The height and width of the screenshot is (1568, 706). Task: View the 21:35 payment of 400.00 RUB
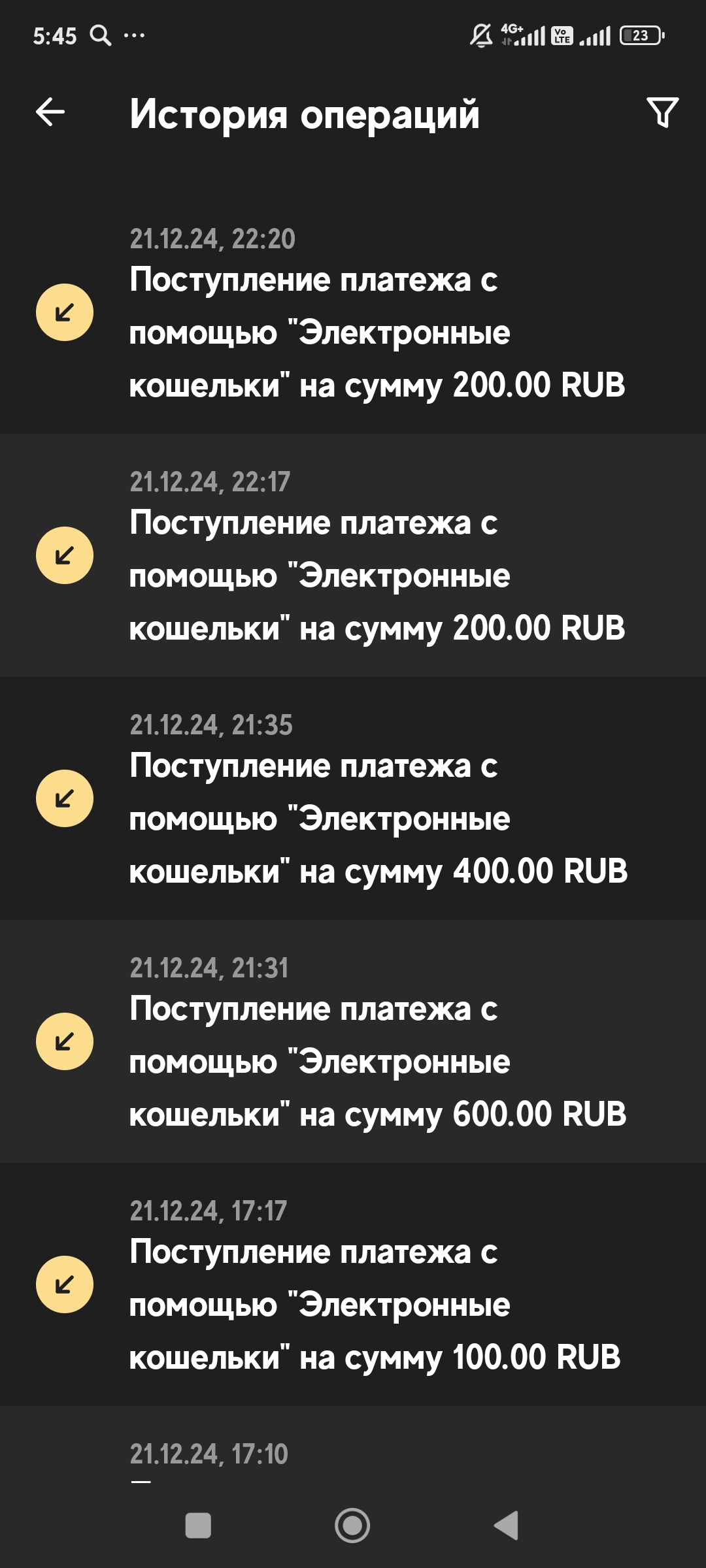(353, 800)
